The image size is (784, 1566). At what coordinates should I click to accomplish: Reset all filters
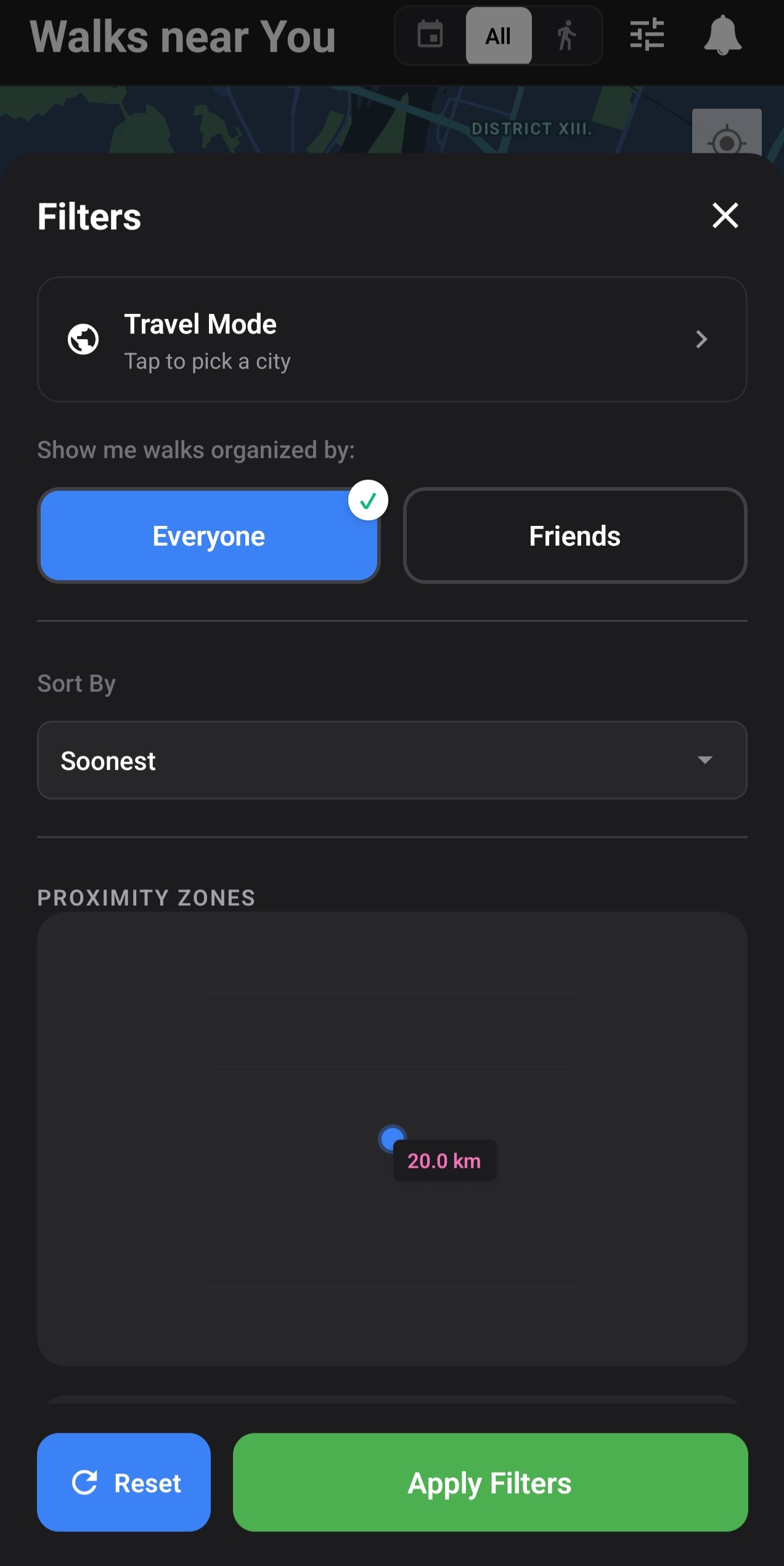[124, 1482]
